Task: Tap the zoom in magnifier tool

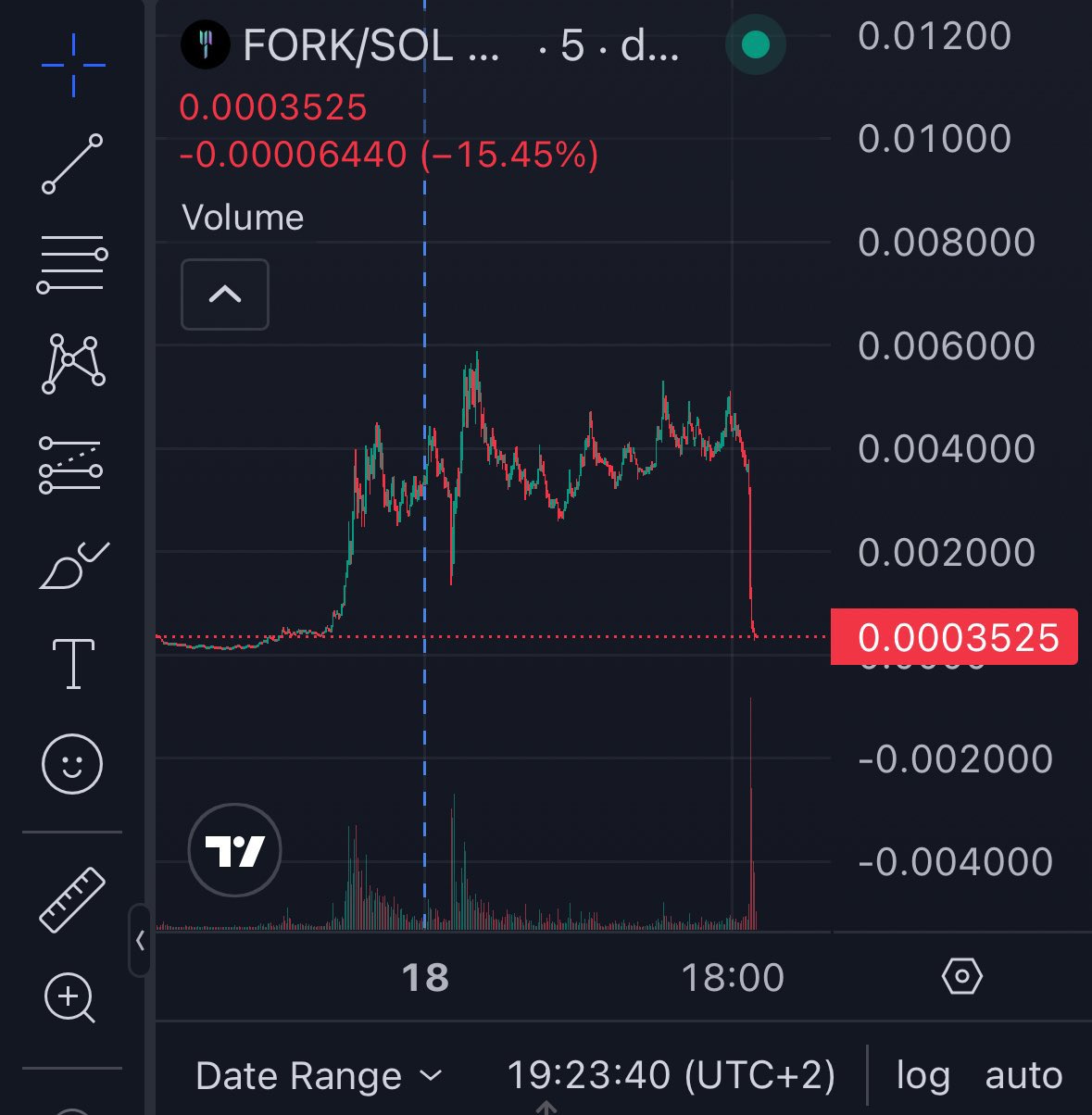Action: click(70, 998)
